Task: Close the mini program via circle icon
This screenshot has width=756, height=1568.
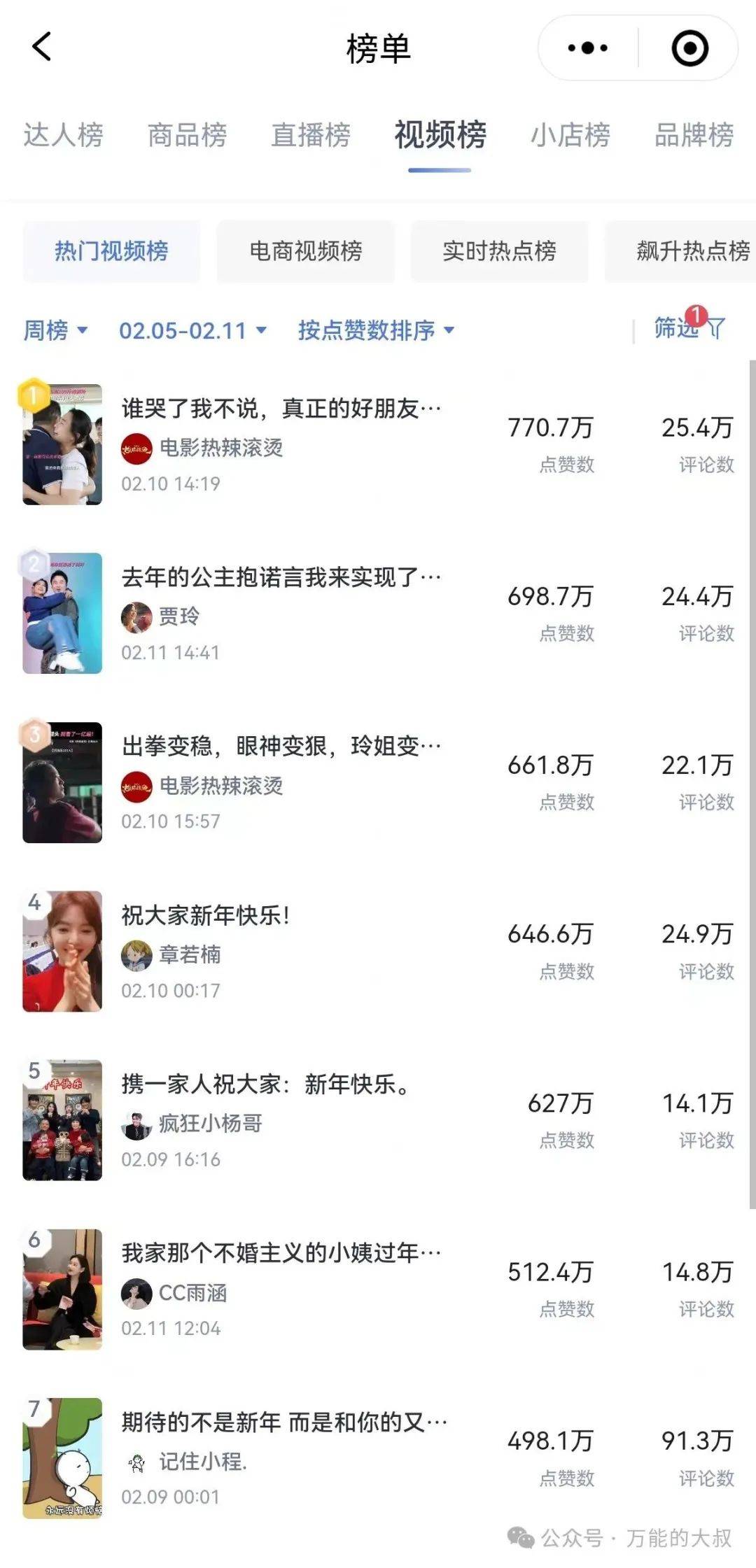Action: click(x=689, y=48)
